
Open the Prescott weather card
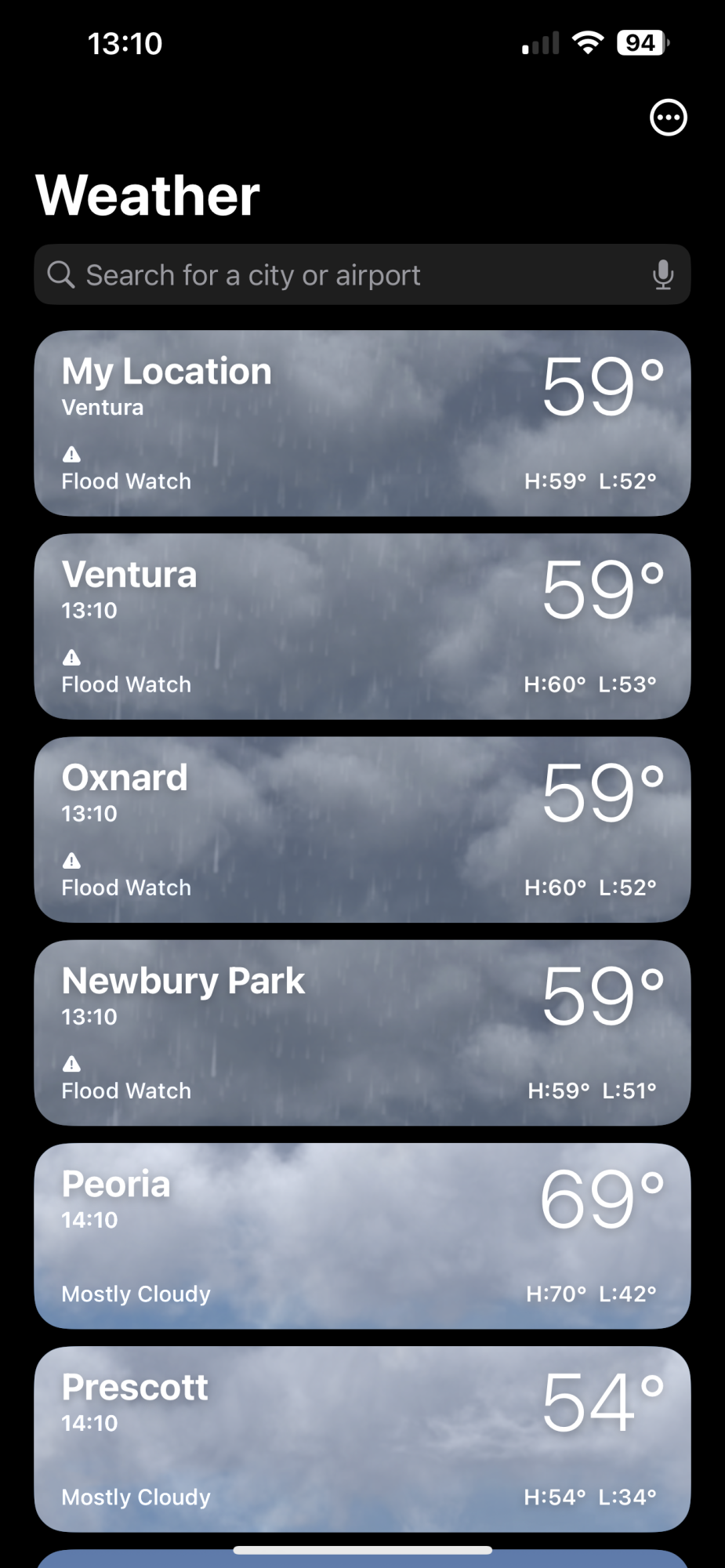click(x=362, y=1439)
